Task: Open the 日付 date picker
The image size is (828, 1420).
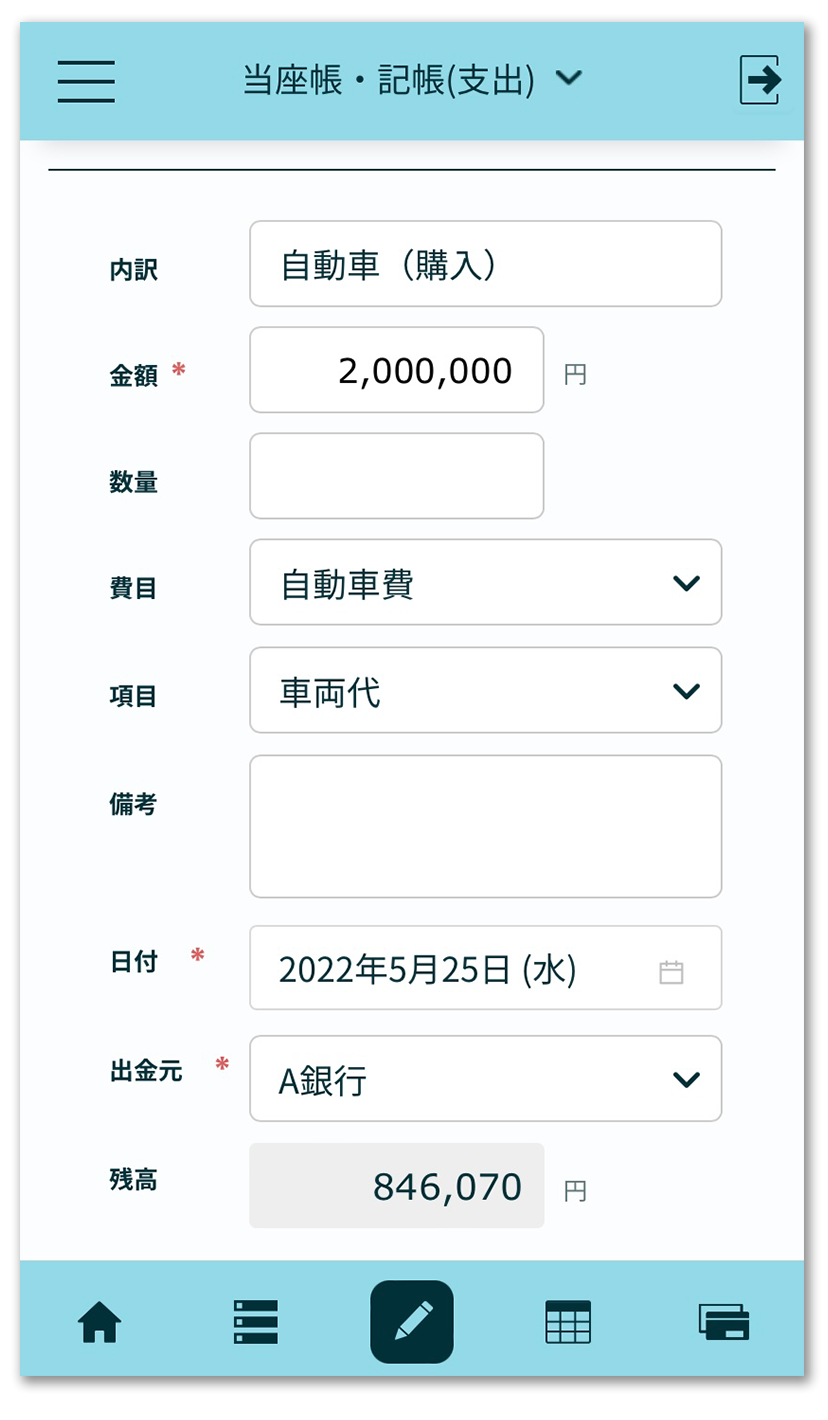Action: tap(485, 969)
